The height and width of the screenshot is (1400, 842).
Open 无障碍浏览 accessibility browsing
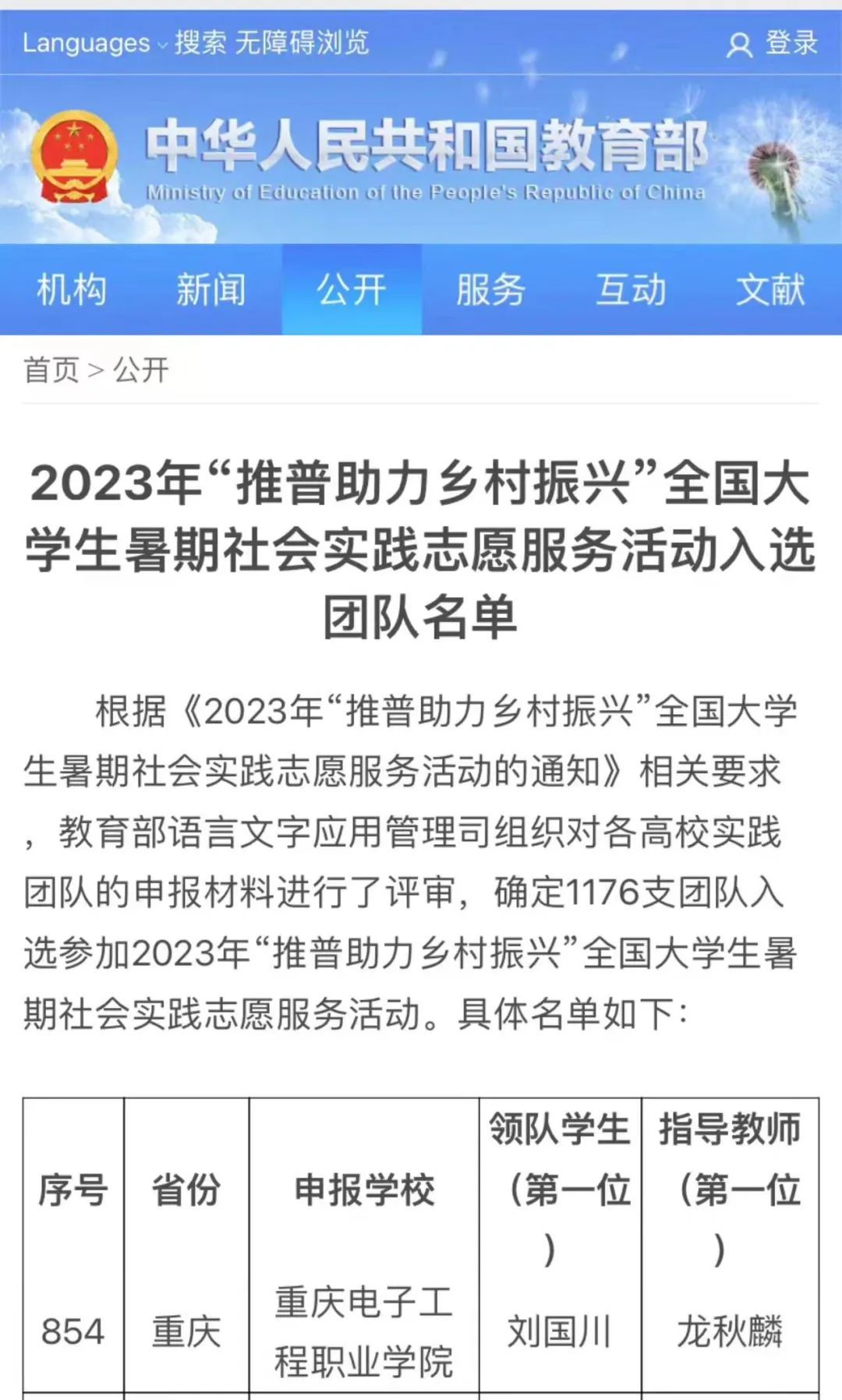click(x=301, y=43)
